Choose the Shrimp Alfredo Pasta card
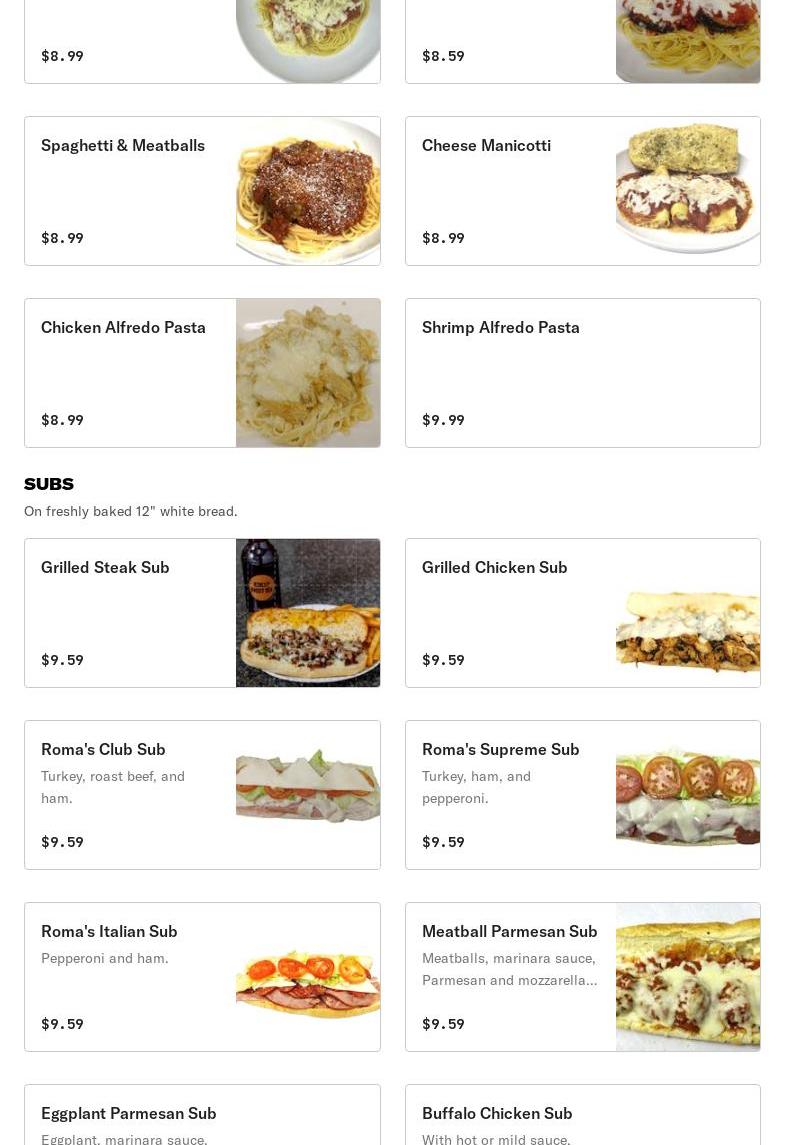785x1145 pixels. click(x=582, y=373)
